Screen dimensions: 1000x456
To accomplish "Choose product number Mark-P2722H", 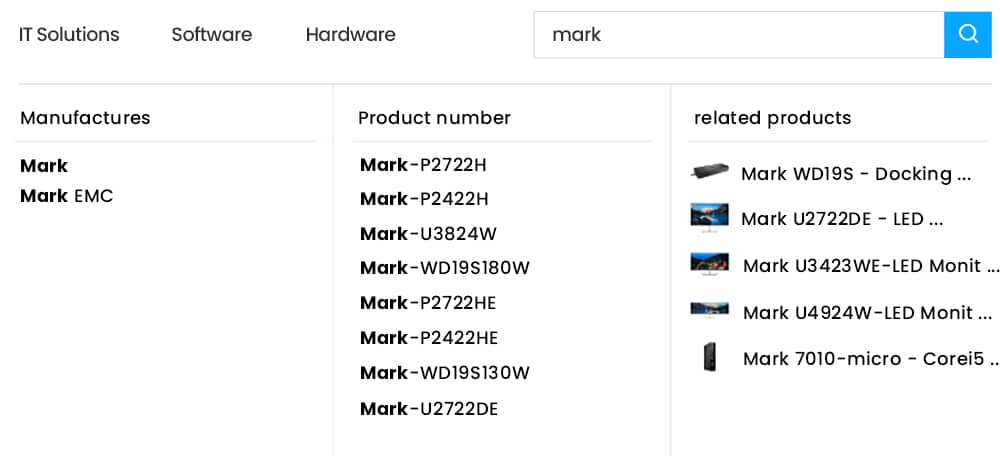I will pyautogui.click(x=423, y=165).
